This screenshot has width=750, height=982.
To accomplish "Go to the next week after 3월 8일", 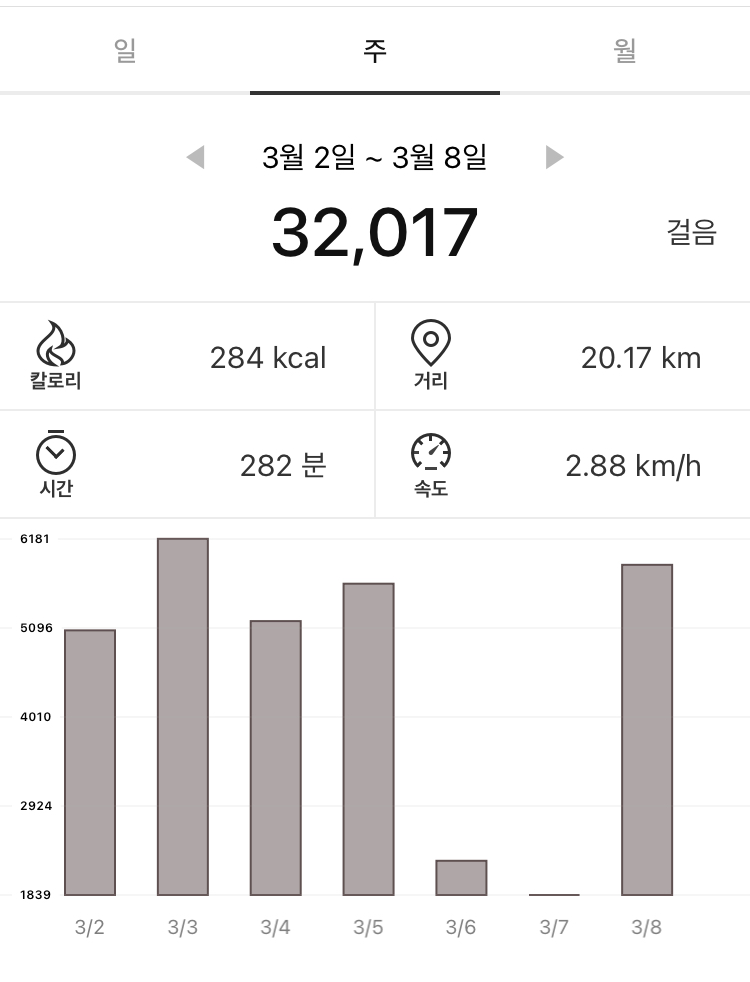I will pos(554,158).
